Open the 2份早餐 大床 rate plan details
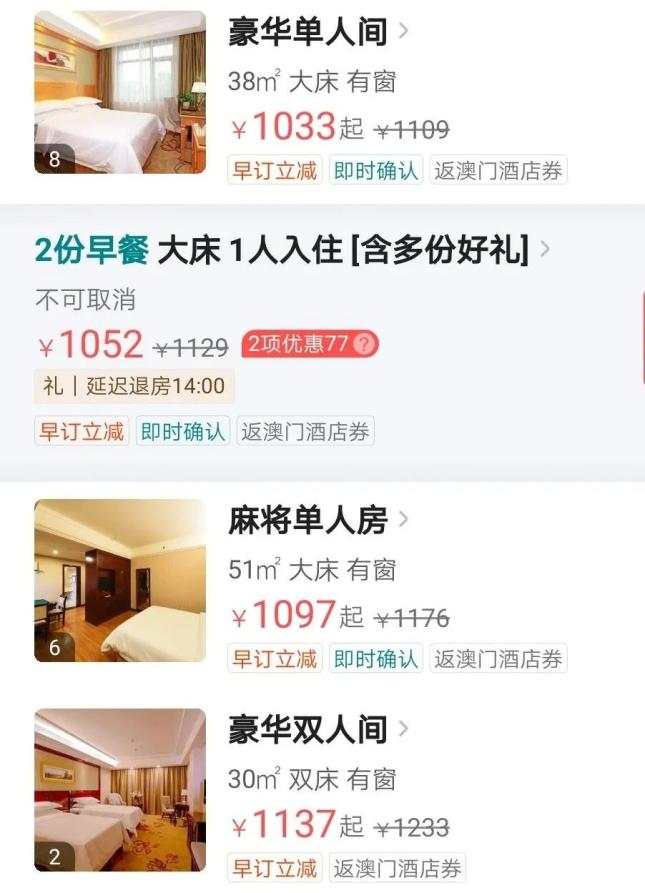 (292, 250)
